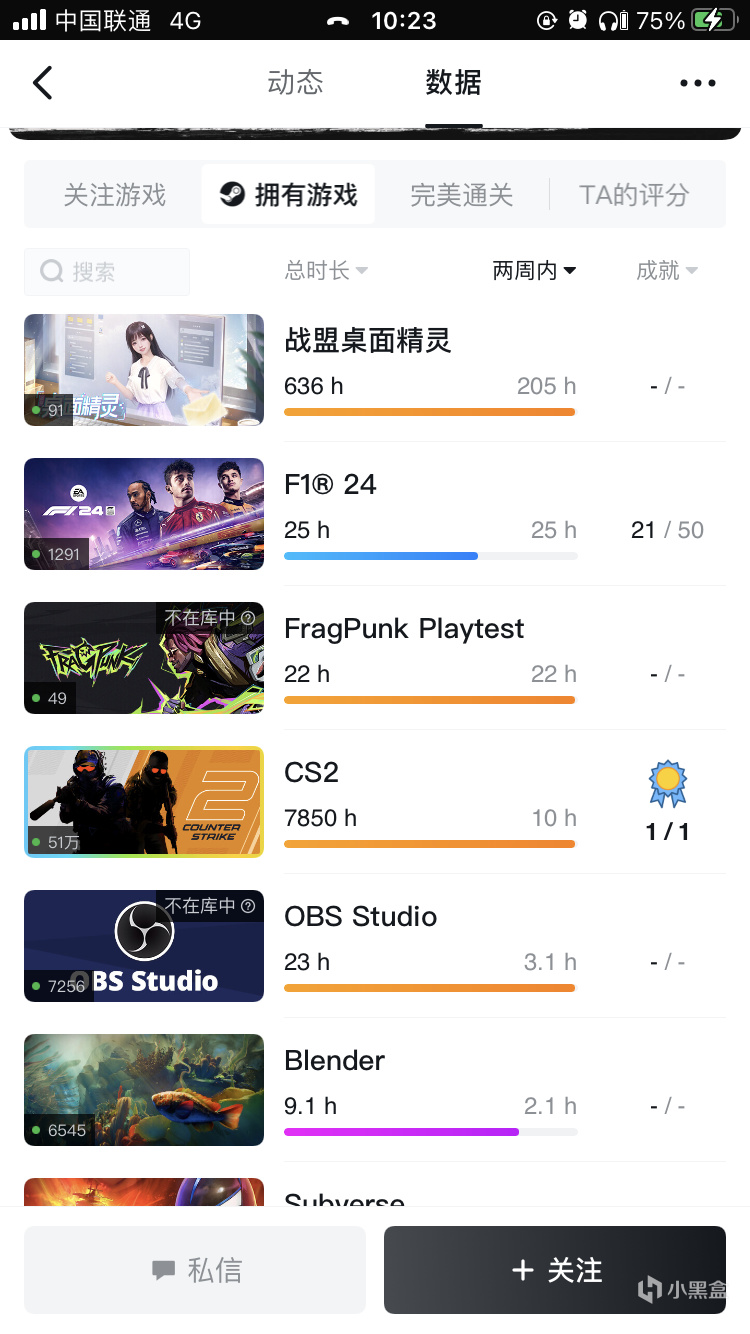Image resolution: width=750 pixels, height=1334 pixels.
Task: View the Blender entry
Action: coord(334,1062)
